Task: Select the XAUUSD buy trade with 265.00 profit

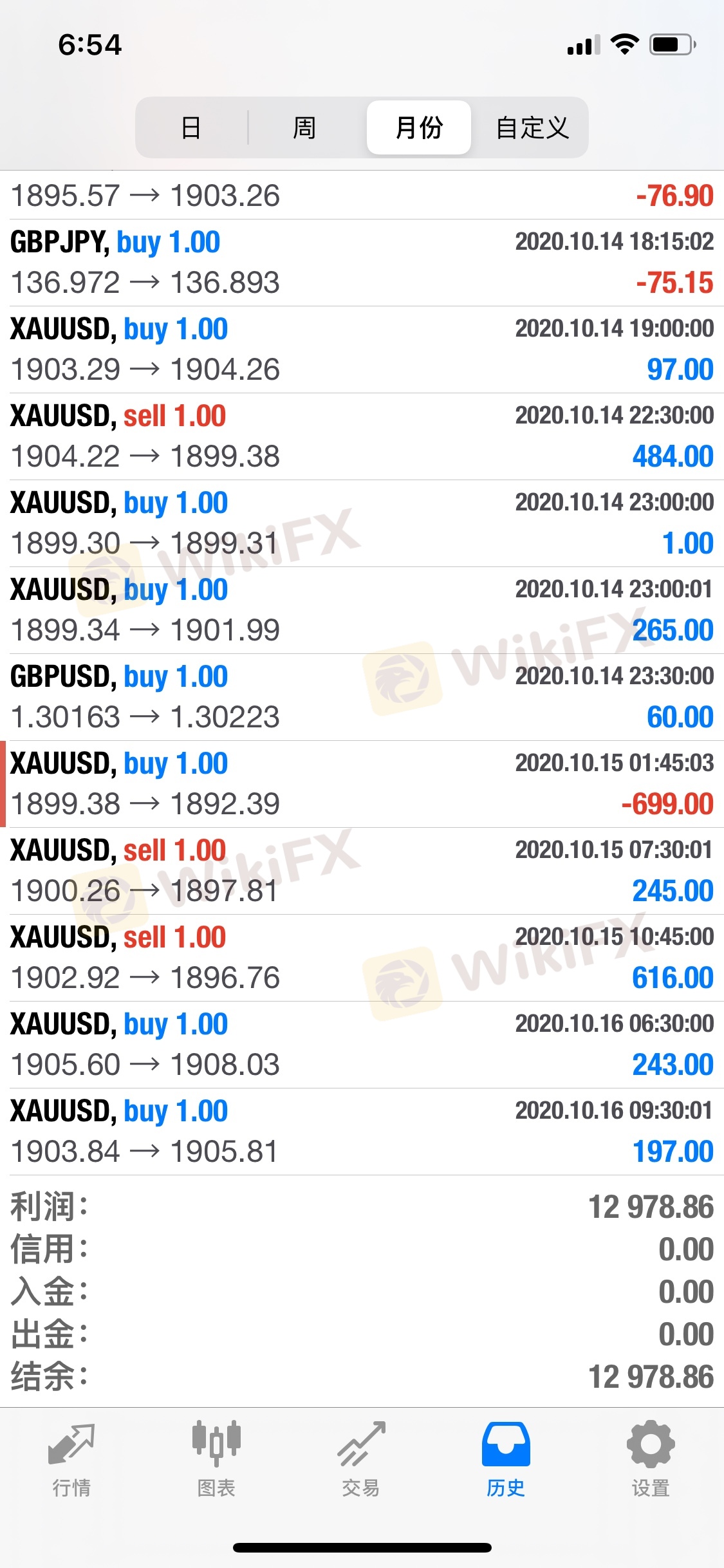Action: 362,610
